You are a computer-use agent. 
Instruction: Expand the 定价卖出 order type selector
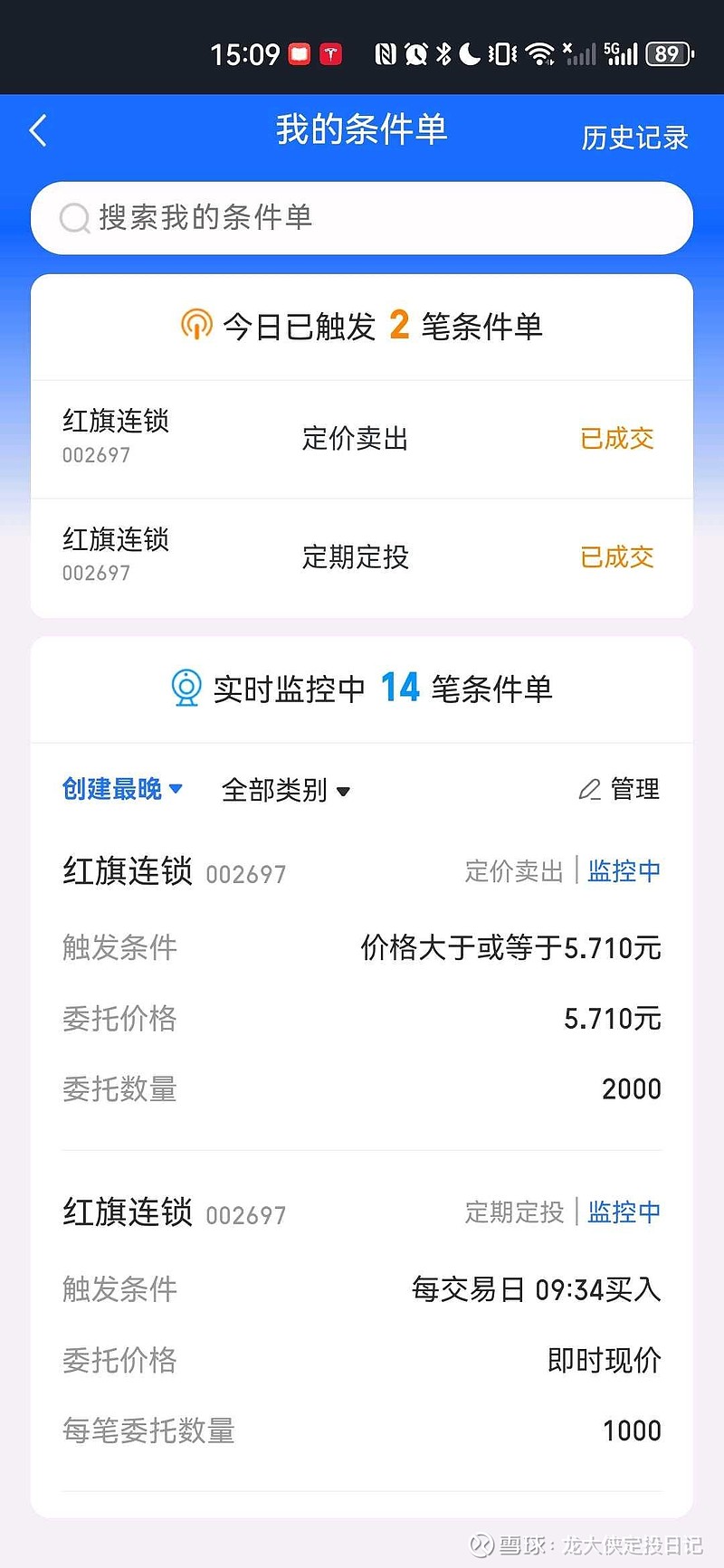pos(513,870)
